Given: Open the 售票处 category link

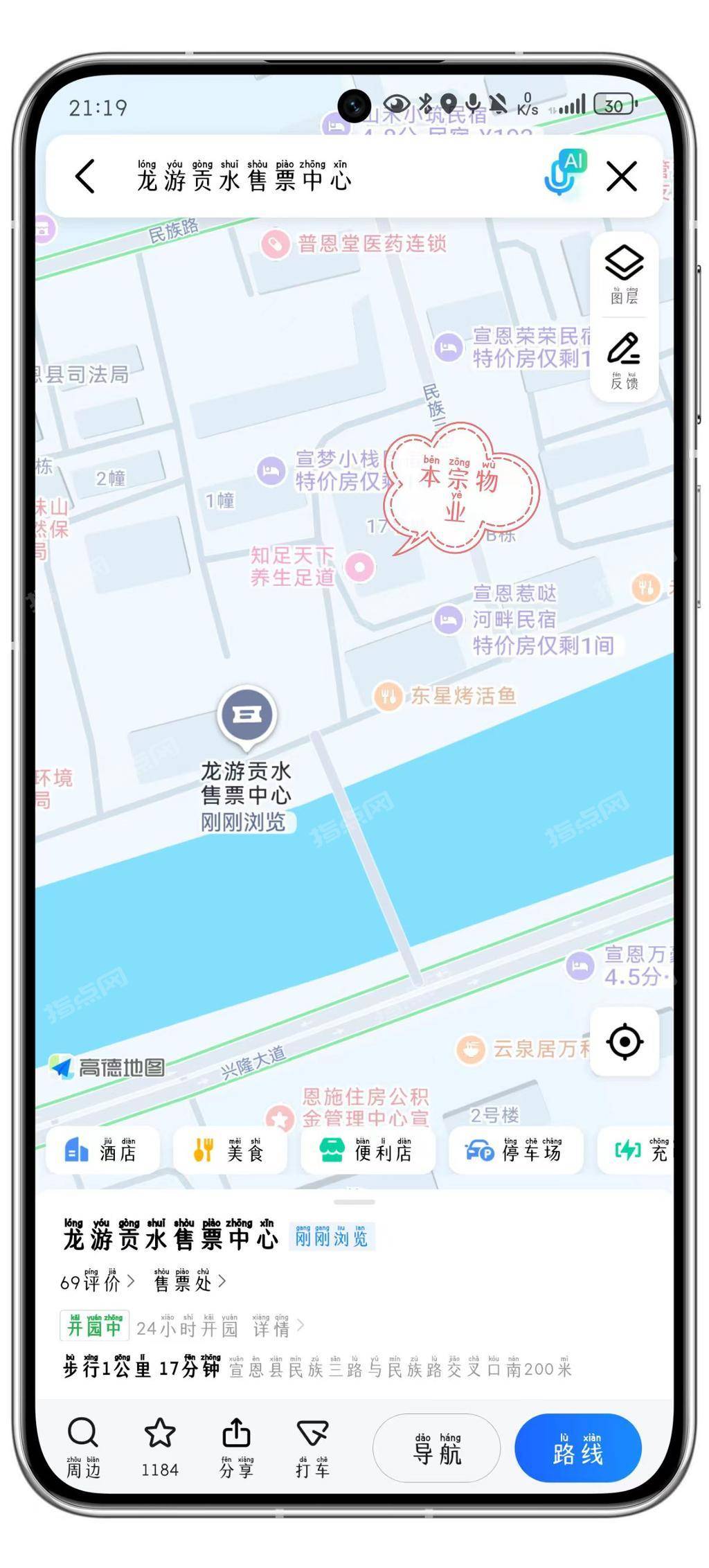Looking at the screenshot, I should tap(189, 1283).
